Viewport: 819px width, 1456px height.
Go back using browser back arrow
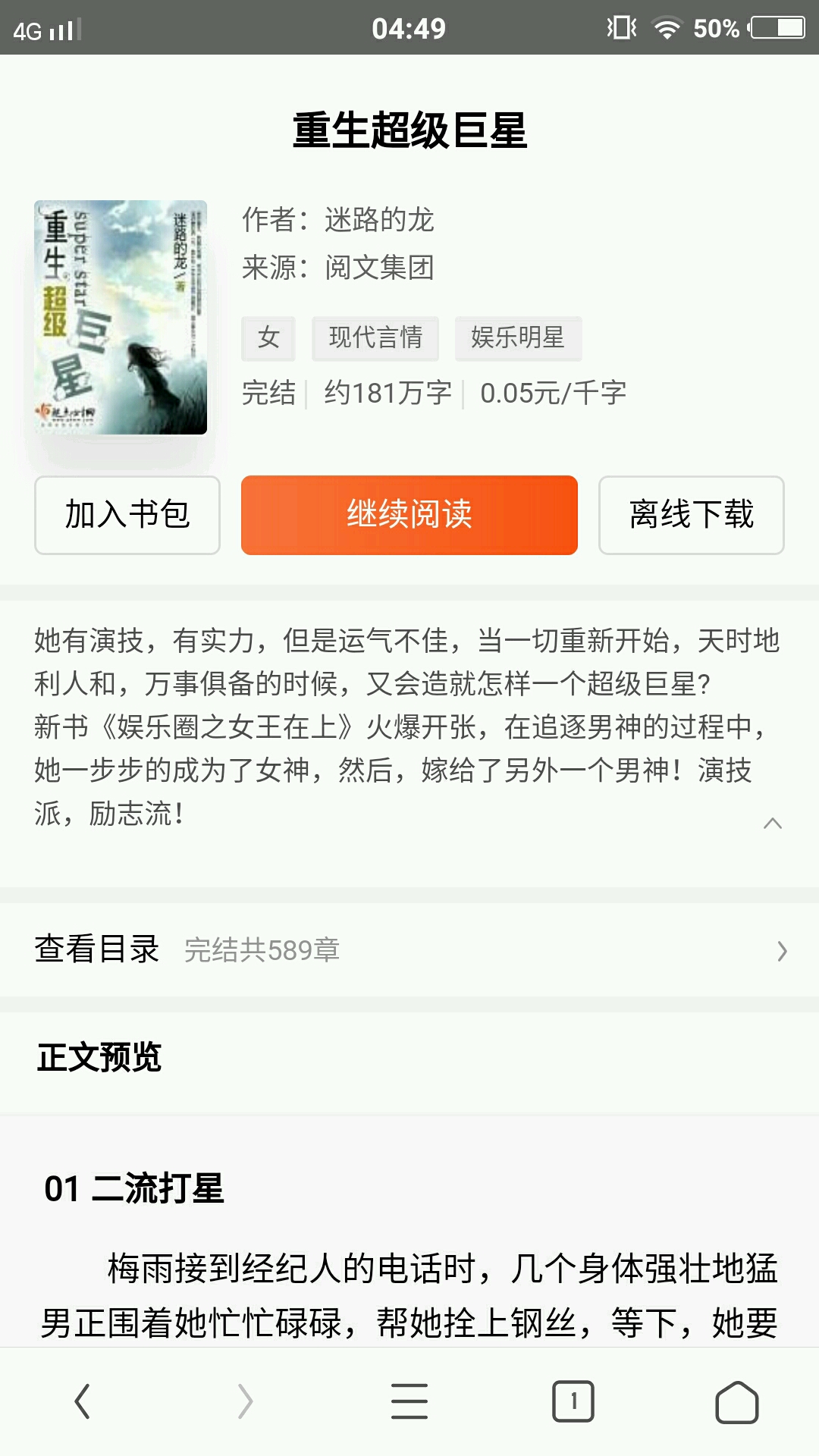pos(82,1401)
